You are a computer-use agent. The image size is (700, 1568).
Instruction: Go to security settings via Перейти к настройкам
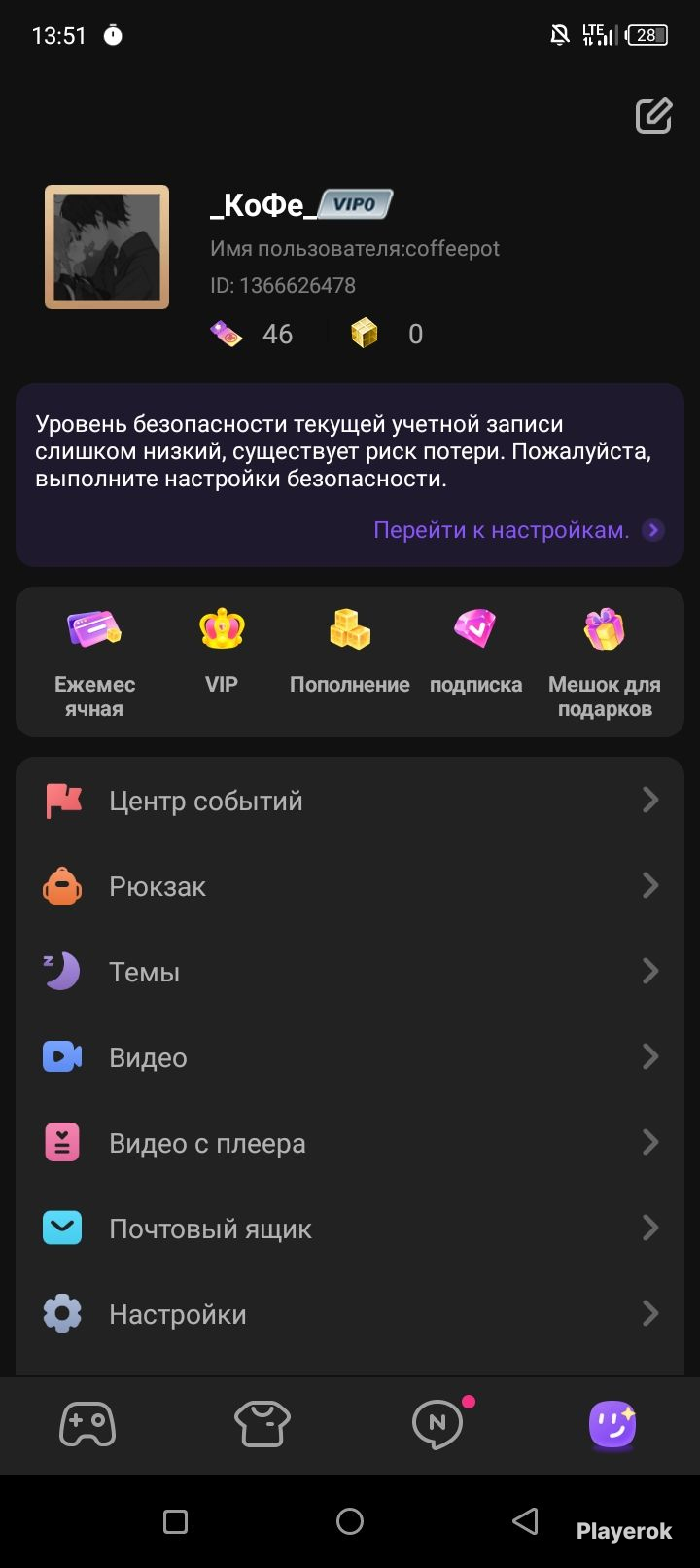[517, 530]
